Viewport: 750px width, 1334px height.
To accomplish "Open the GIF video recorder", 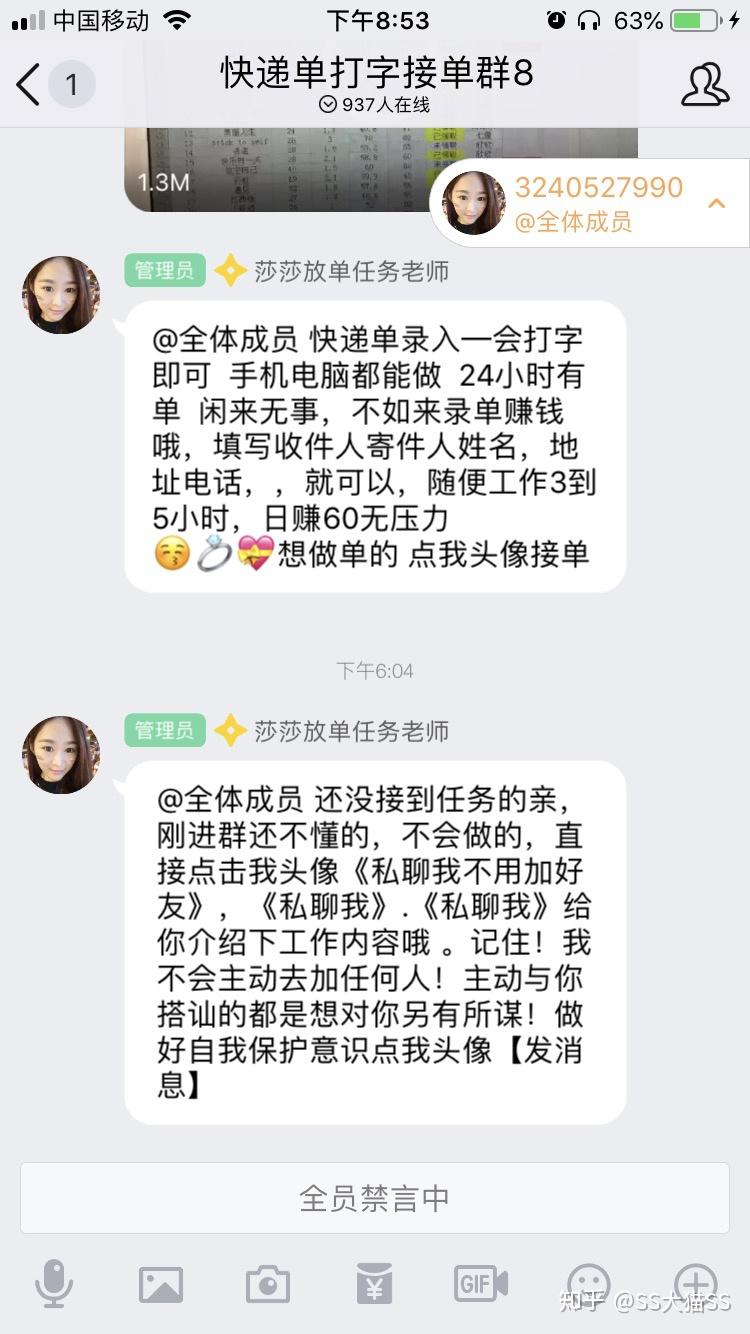I will tap(481, 1284).
